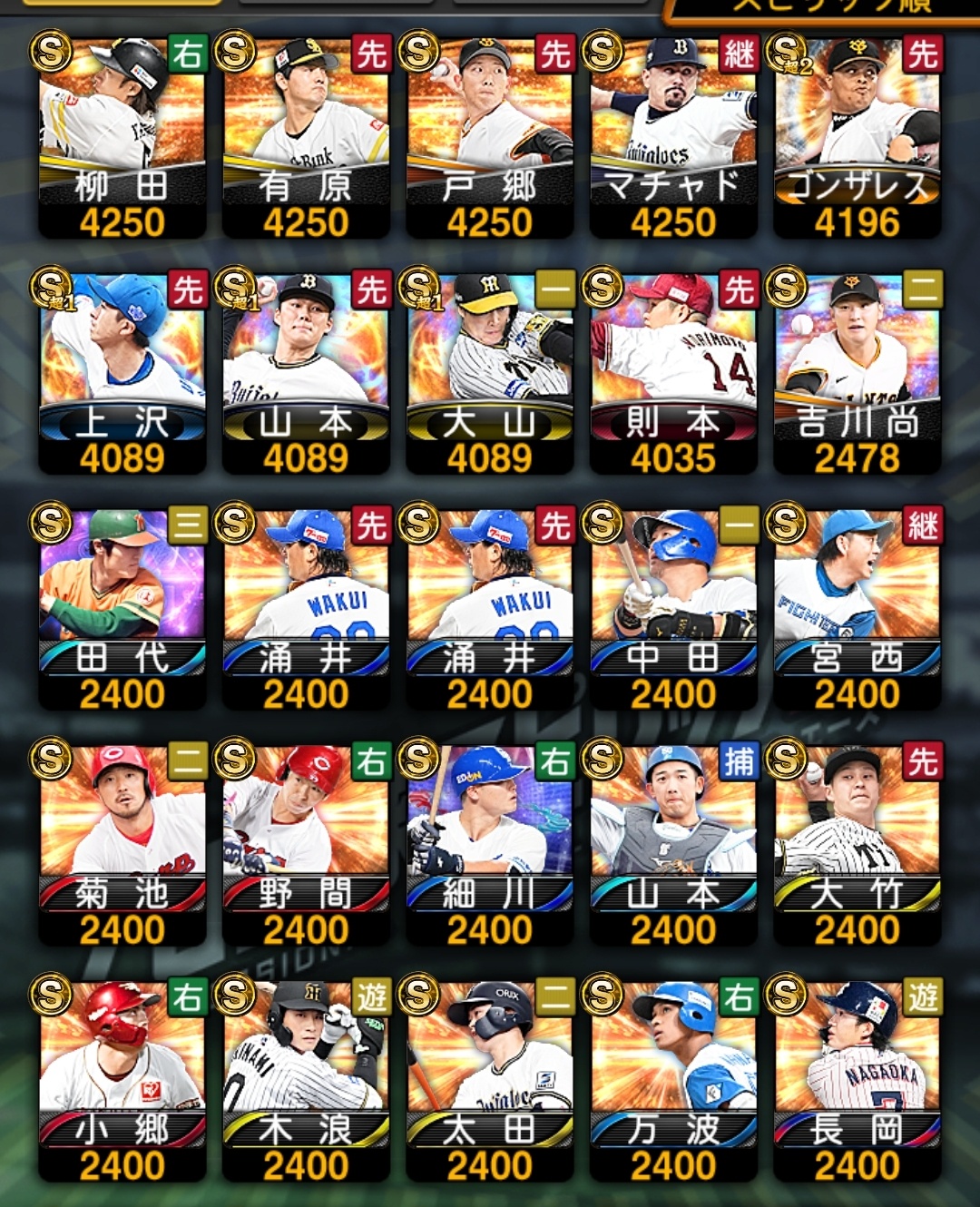Select the 万波 card
The height and width of the screenshot is (1207, 980).
coord(673,1080)
